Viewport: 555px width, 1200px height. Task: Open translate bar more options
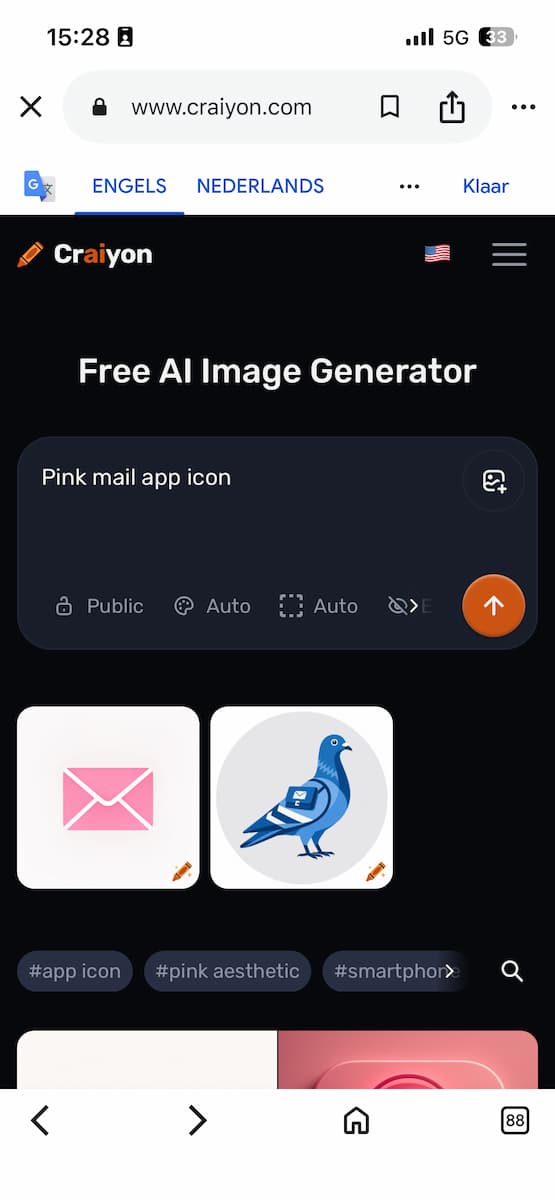point(409,186)
